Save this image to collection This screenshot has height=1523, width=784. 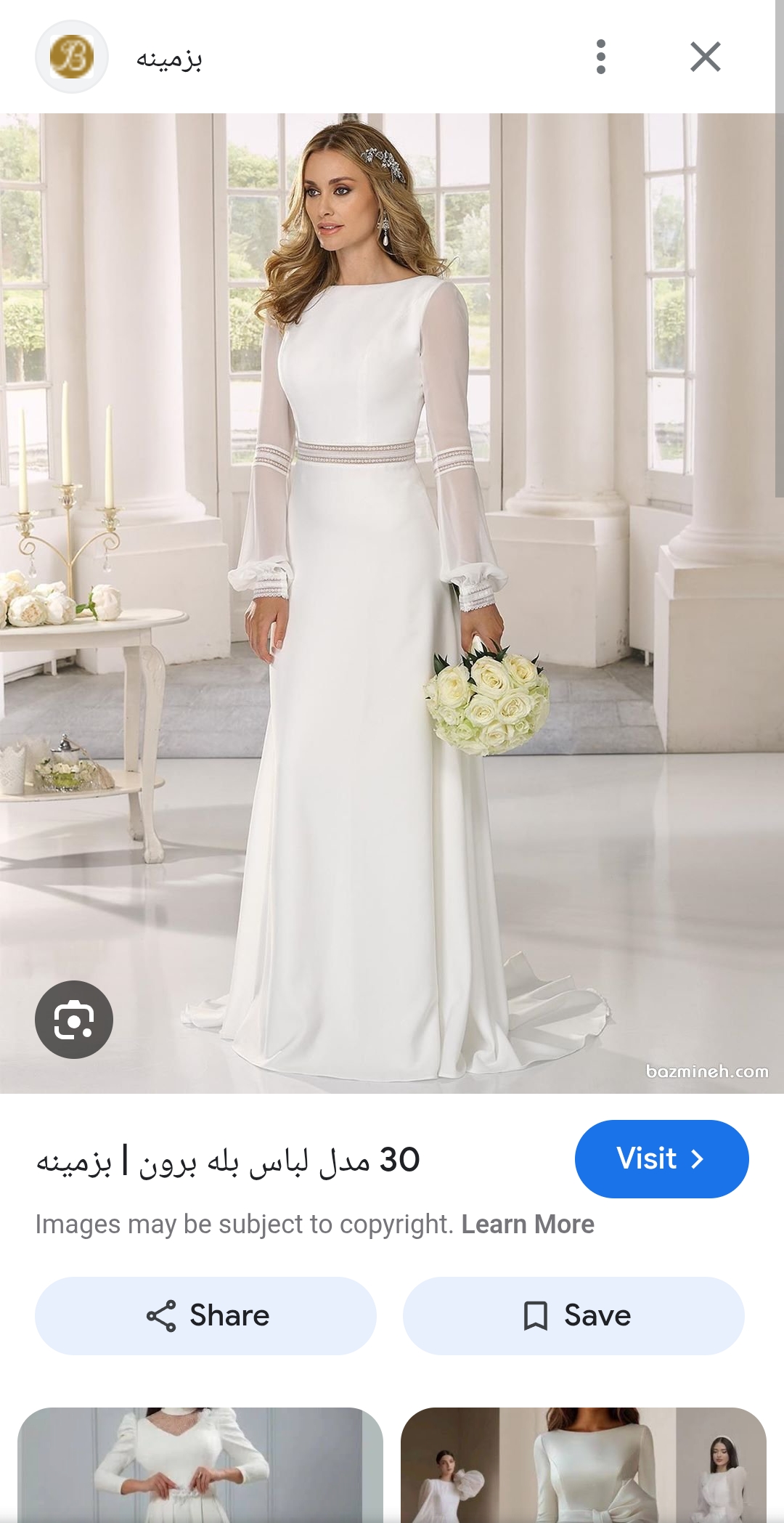573,1315
